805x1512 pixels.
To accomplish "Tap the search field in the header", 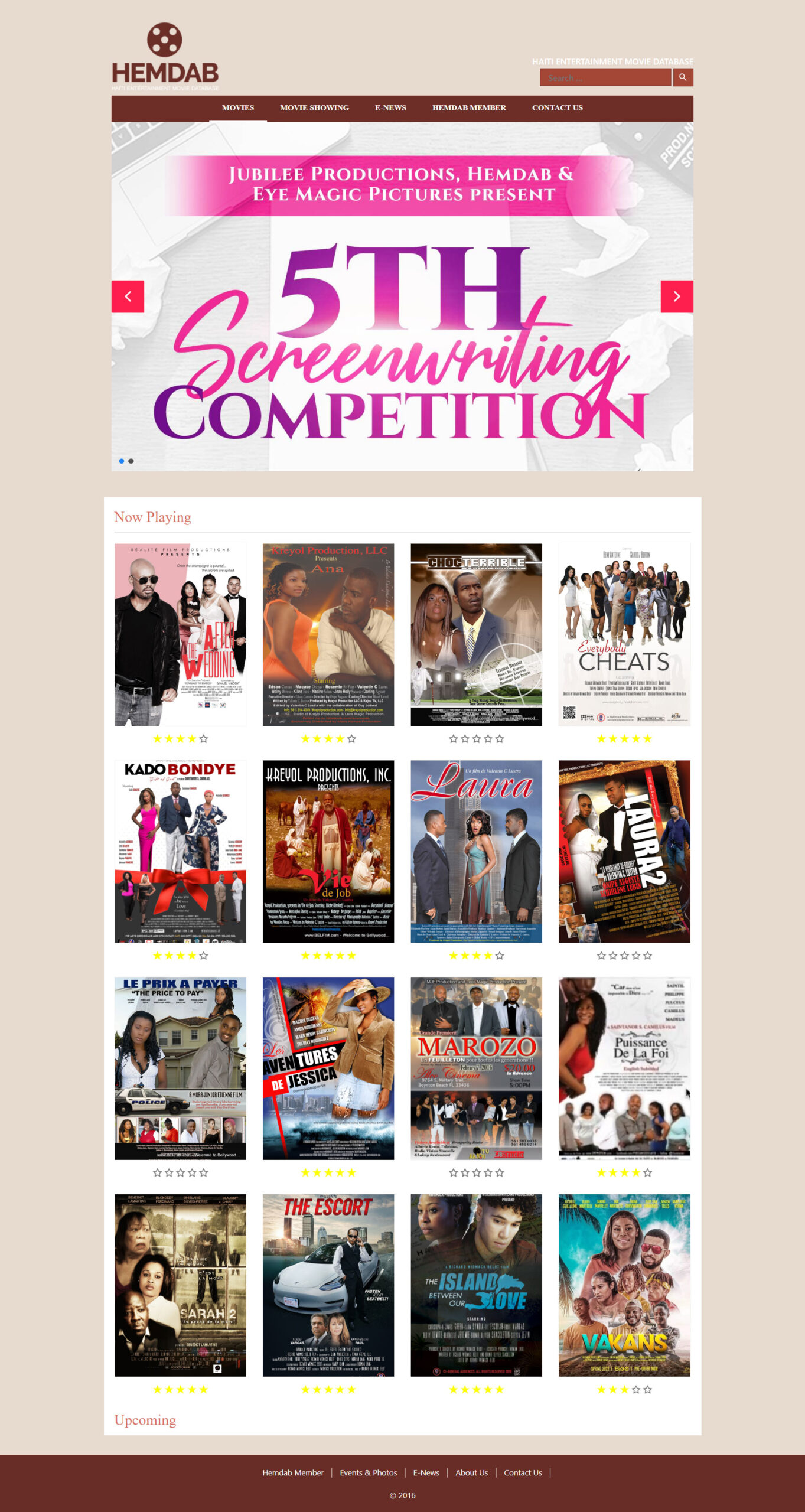I will click(605, 77).
